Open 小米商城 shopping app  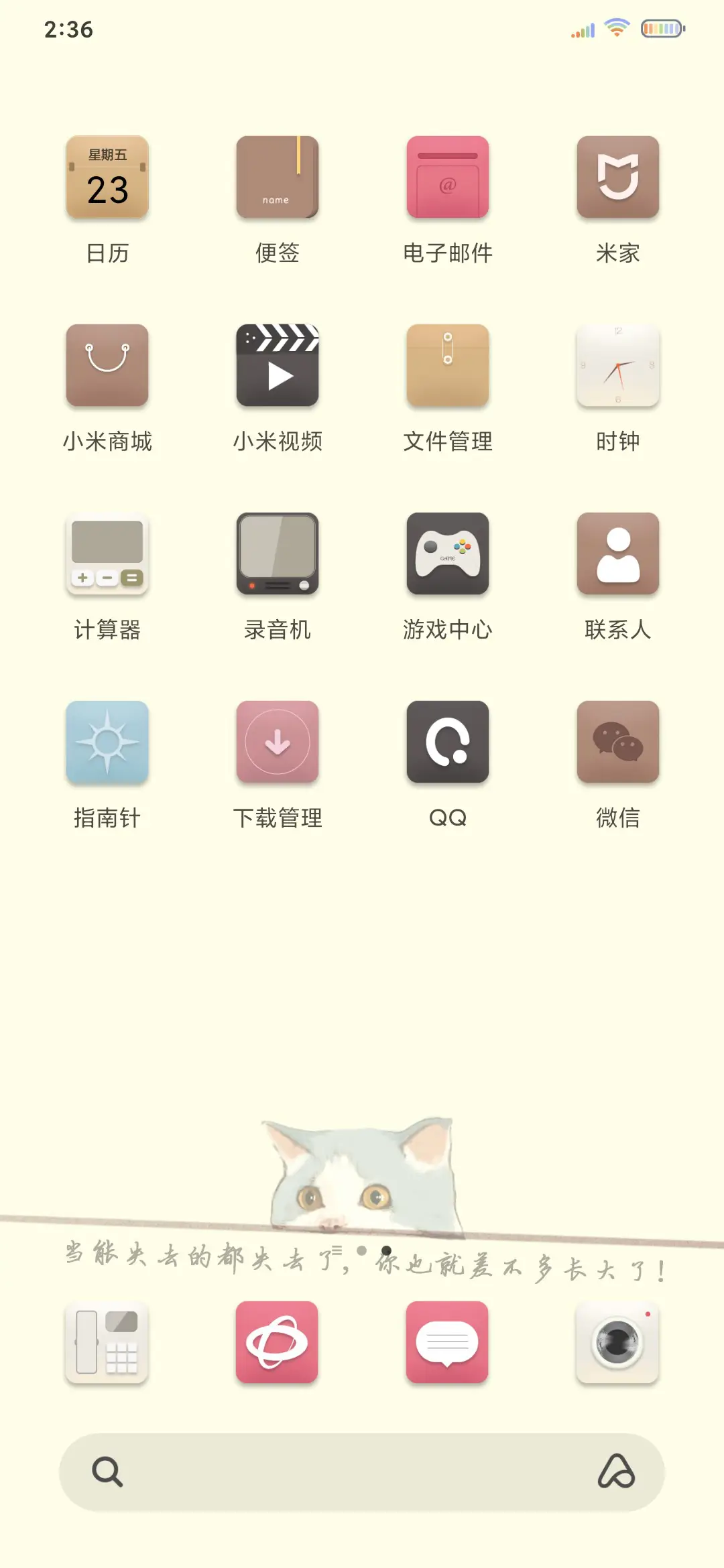(x=107, y=365)
